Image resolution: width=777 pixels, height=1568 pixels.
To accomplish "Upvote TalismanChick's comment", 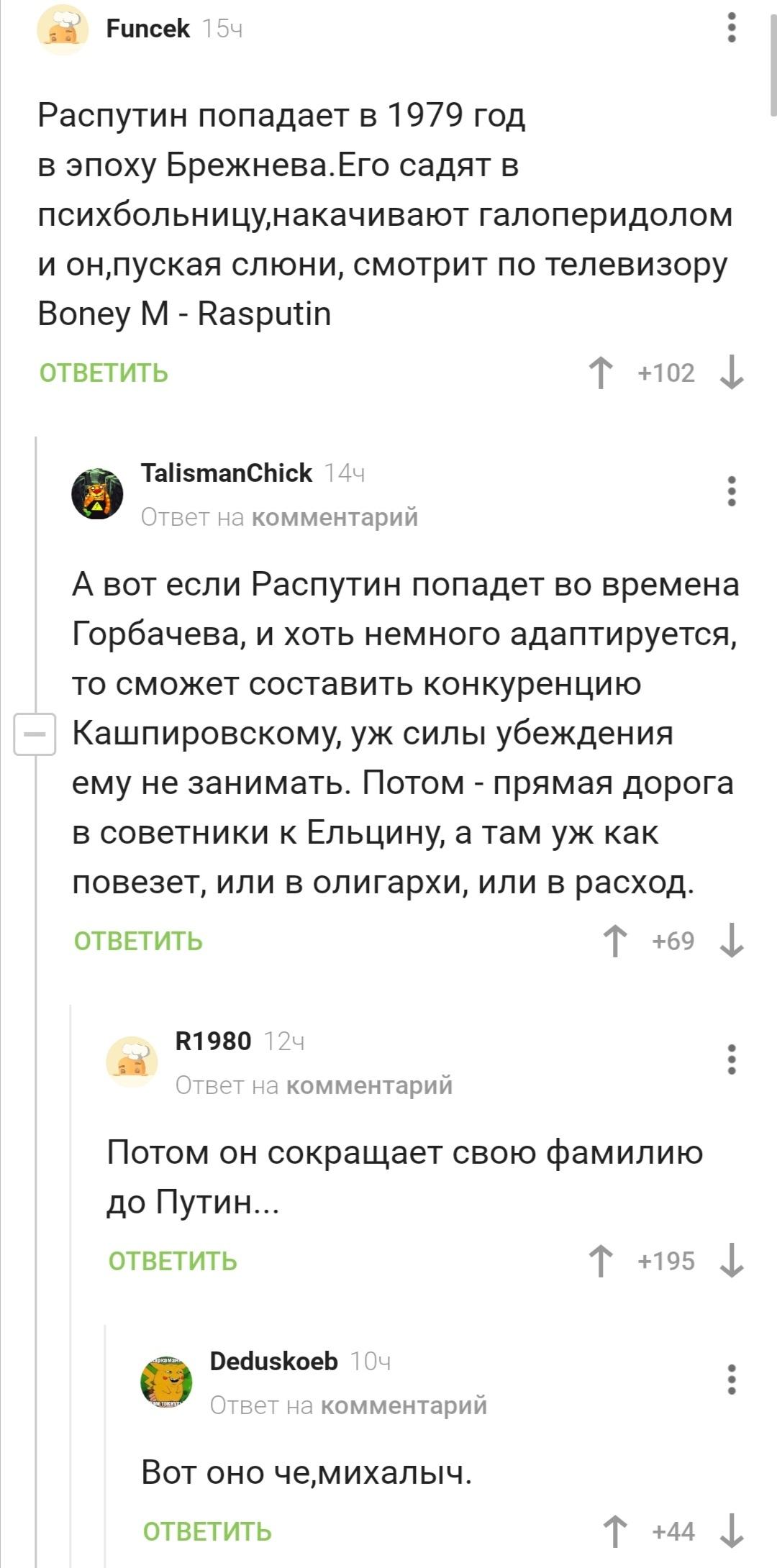I will coord(614,942).
